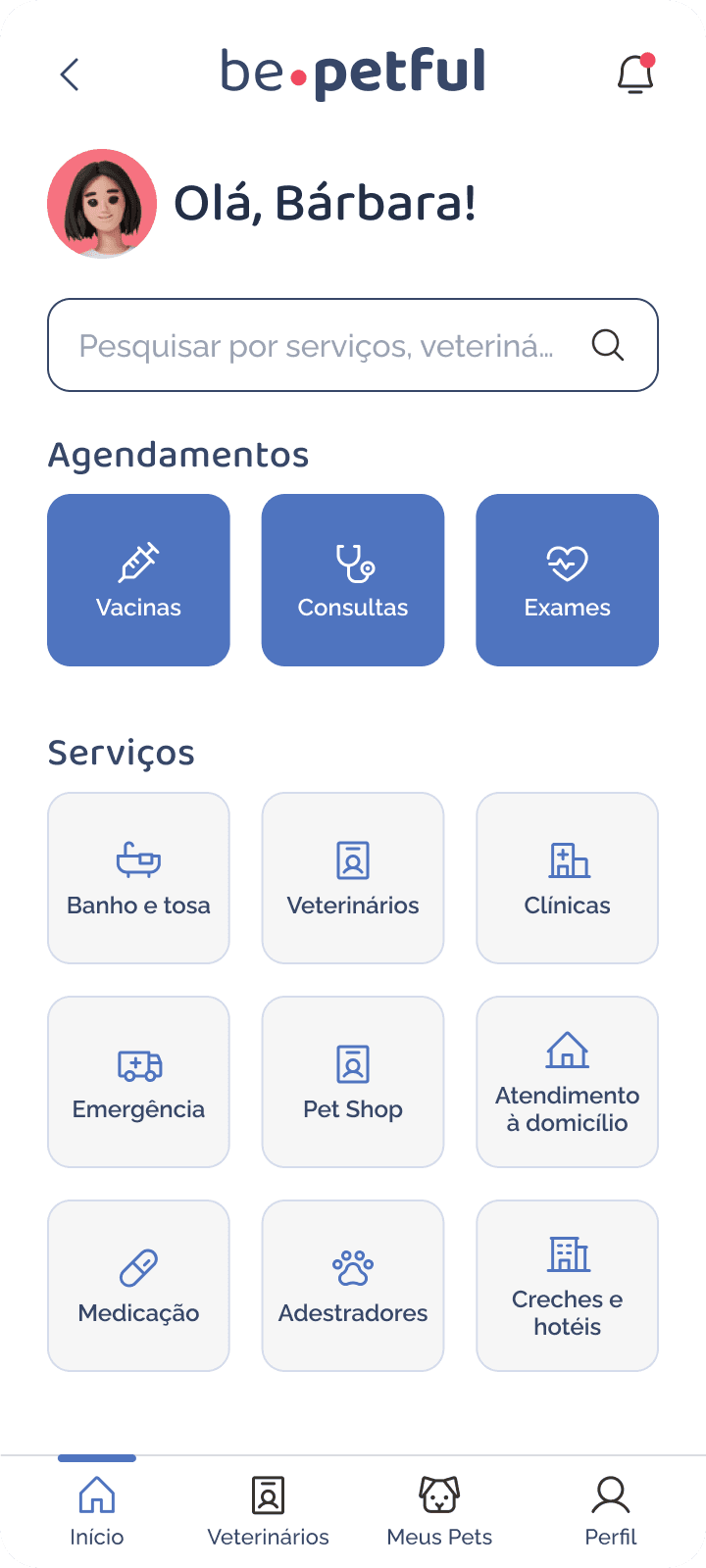Open Consultas scheduling

tap(353, 580)
